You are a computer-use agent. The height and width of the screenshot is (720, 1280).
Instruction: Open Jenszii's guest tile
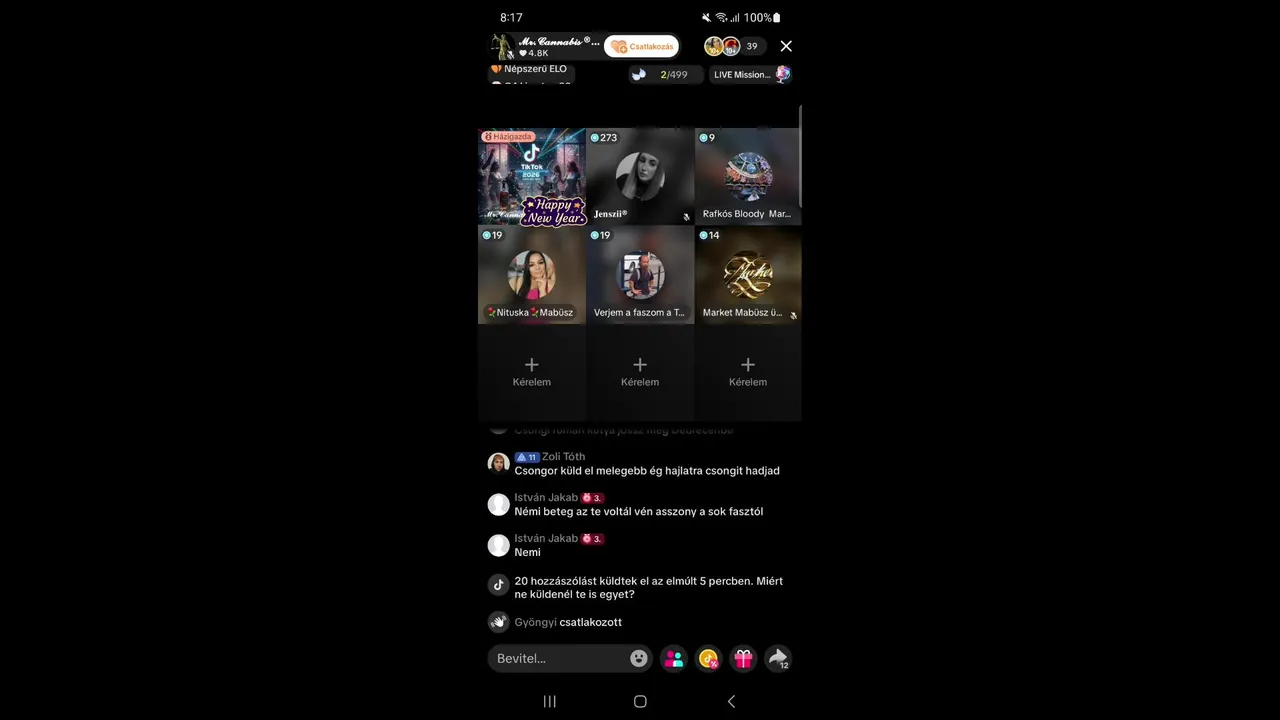[640, 176]
